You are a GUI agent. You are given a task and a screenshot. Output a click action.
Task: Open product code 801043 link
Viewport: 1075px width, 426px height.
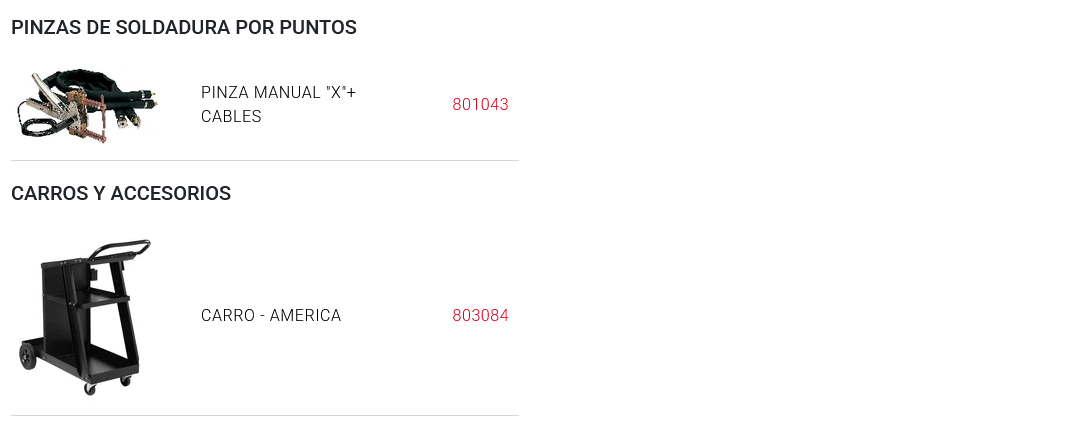click(x=480, y=104)
